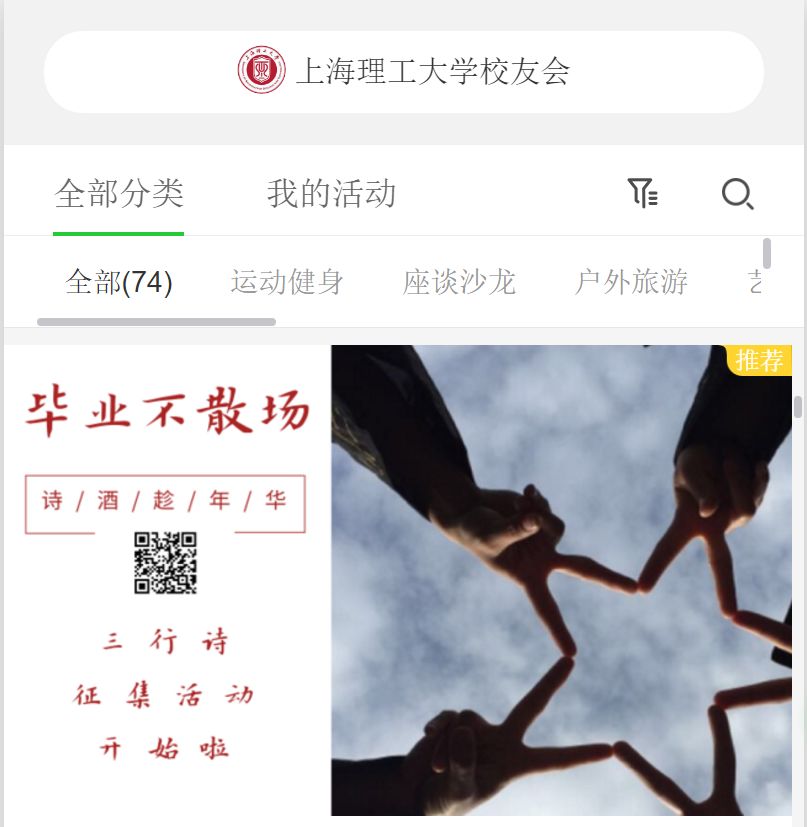
Task: Open the 毕业不散场 activity card
Action: pos(398,585)
